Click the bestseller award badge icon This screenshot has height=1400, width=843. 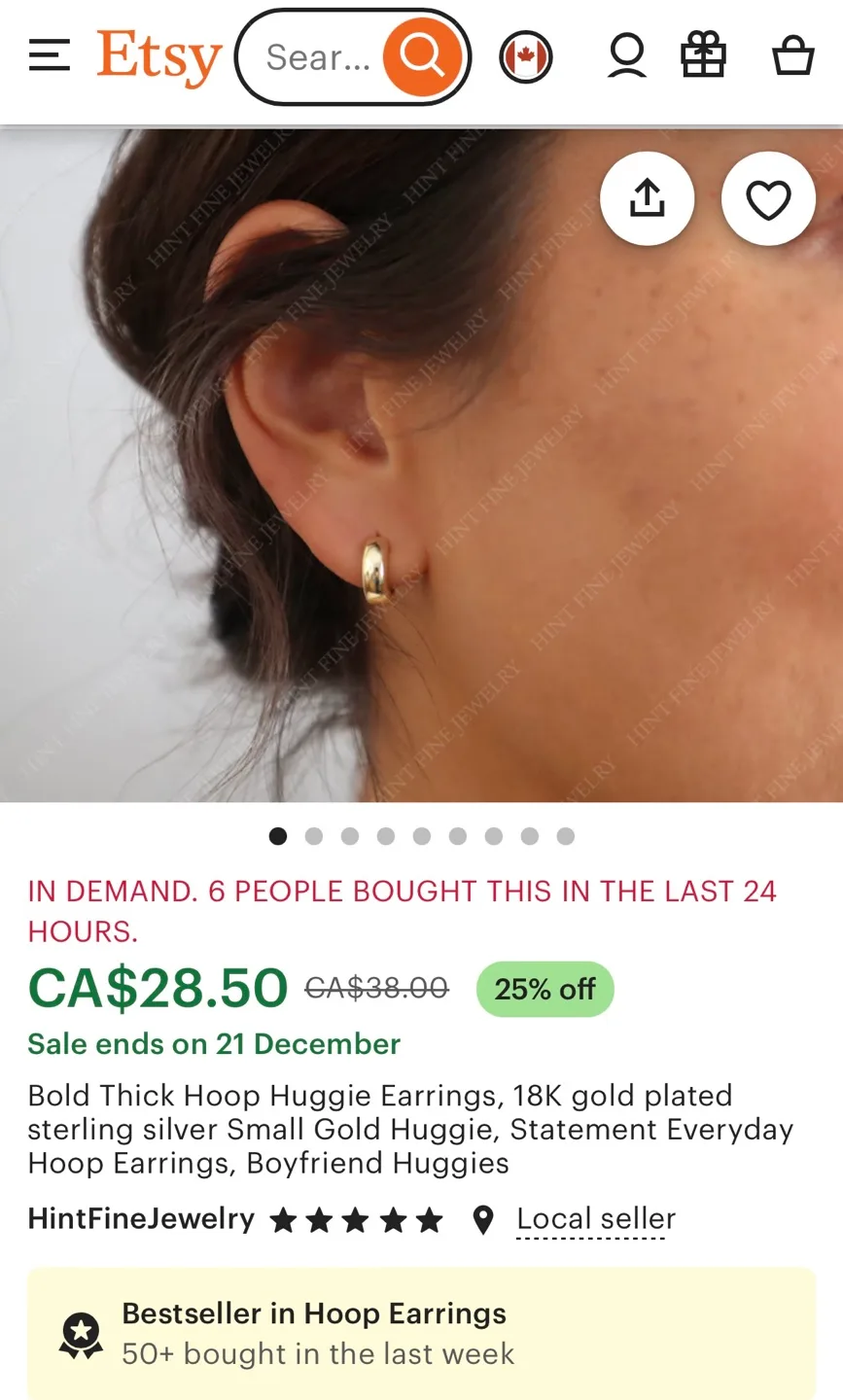point(82,1333)
